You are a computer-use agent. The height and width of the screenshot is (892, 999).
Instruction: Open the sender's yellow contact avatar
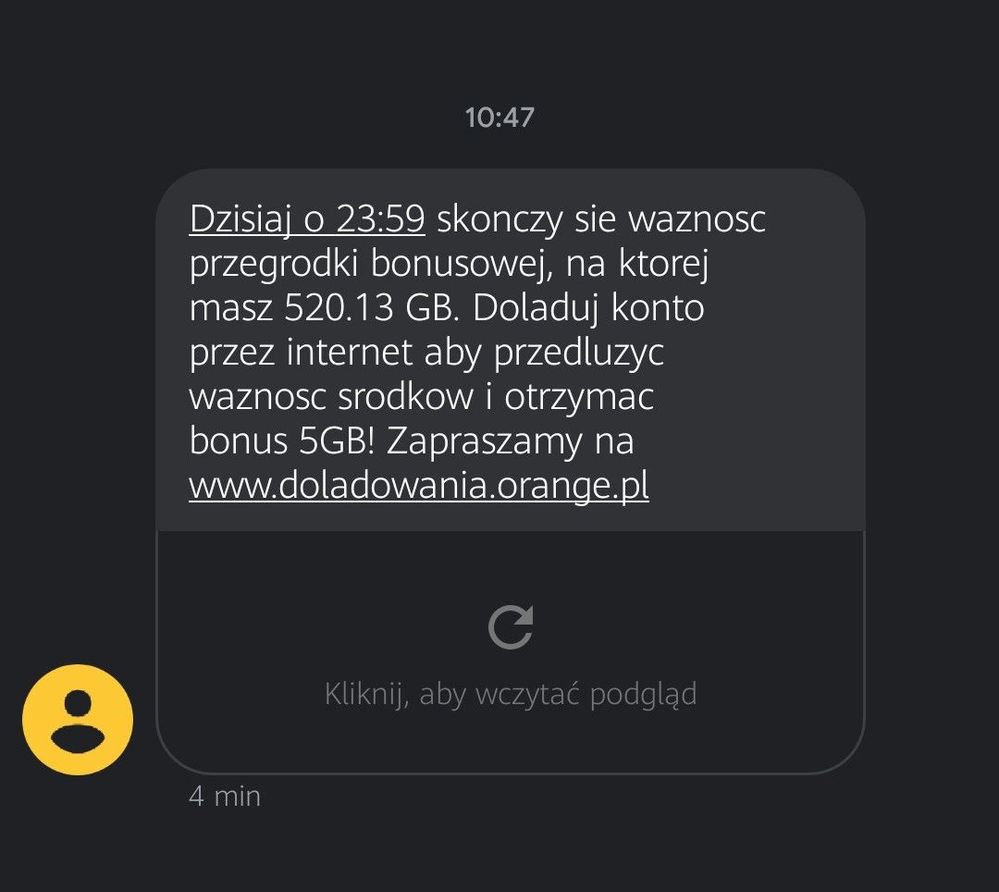pyautogui.click(x=78, y=720)
